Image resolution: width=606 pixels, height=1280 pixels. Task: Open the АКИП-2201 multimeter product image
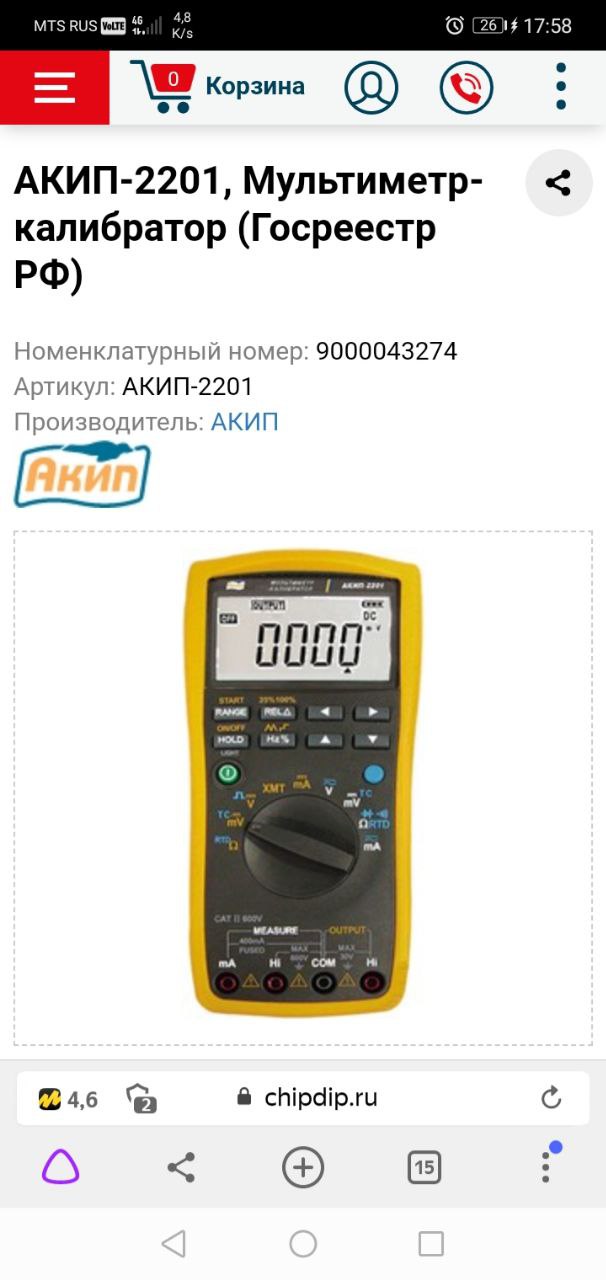tap(303, 785)
